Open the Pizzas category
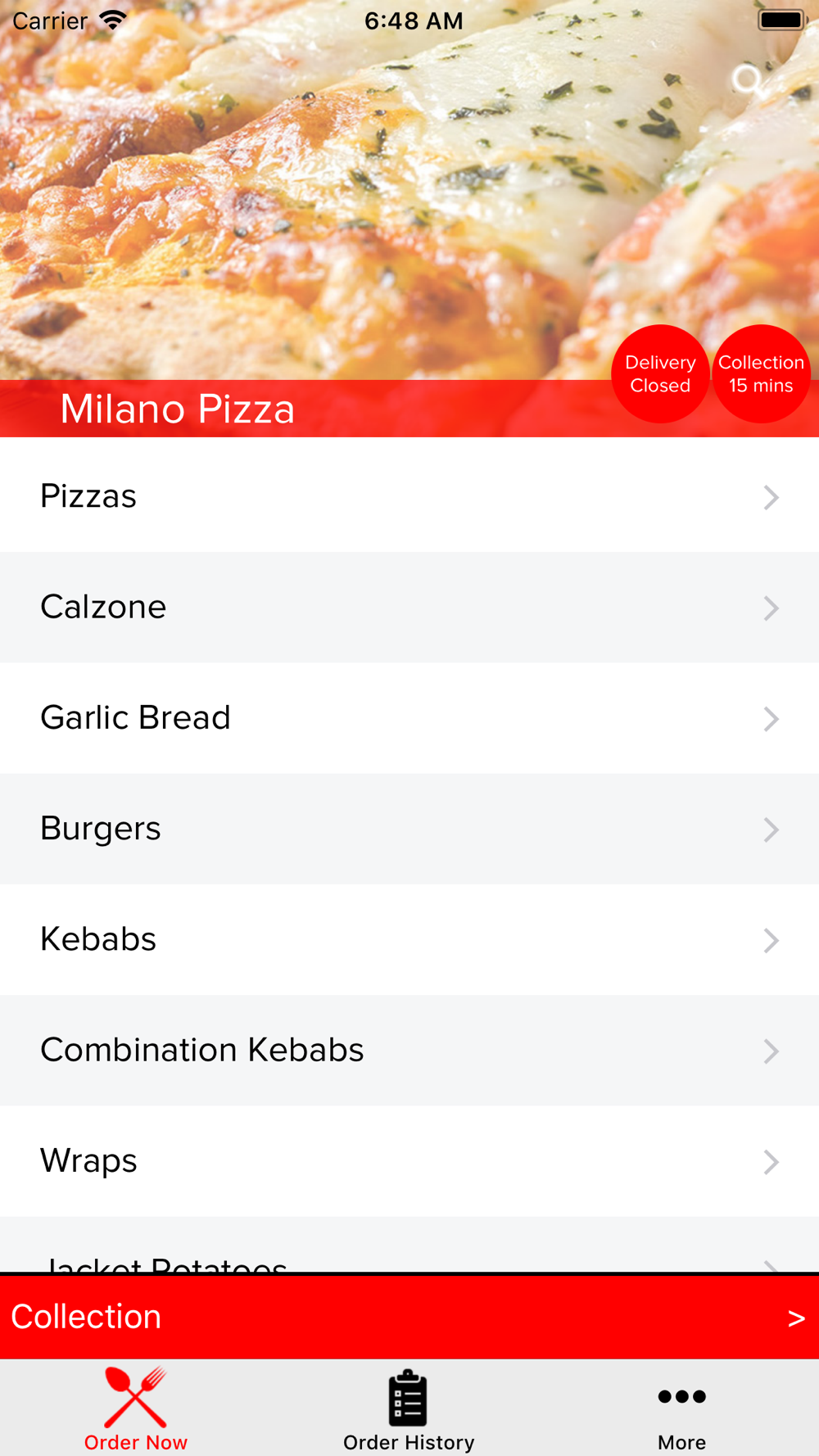The image size is (819, 1456). [409, 496]
